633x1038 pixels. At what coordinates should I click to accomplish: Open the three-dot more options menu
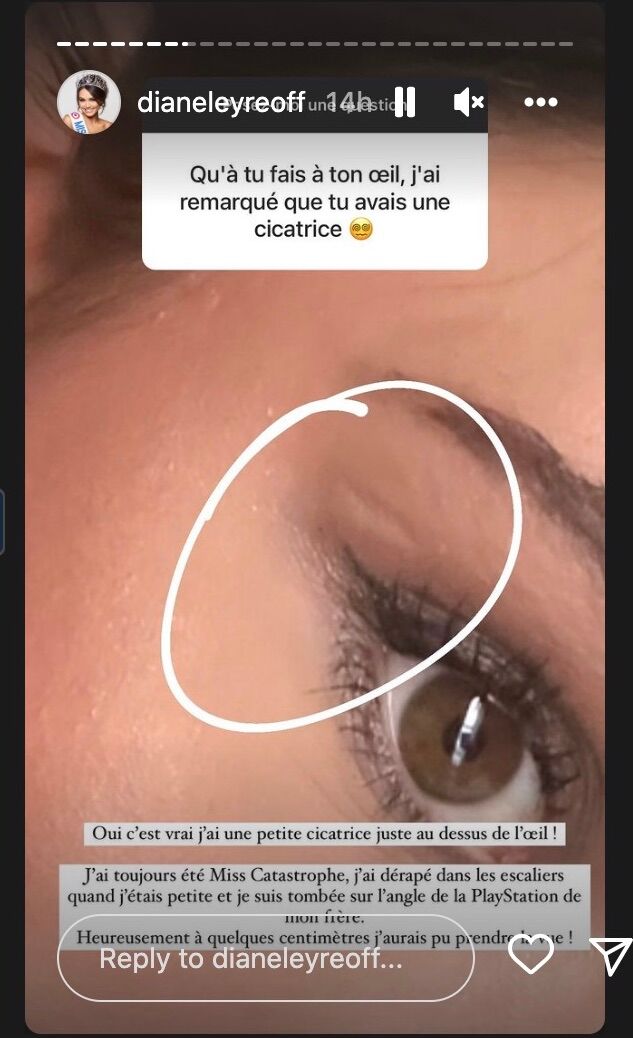tap(541, 102)
